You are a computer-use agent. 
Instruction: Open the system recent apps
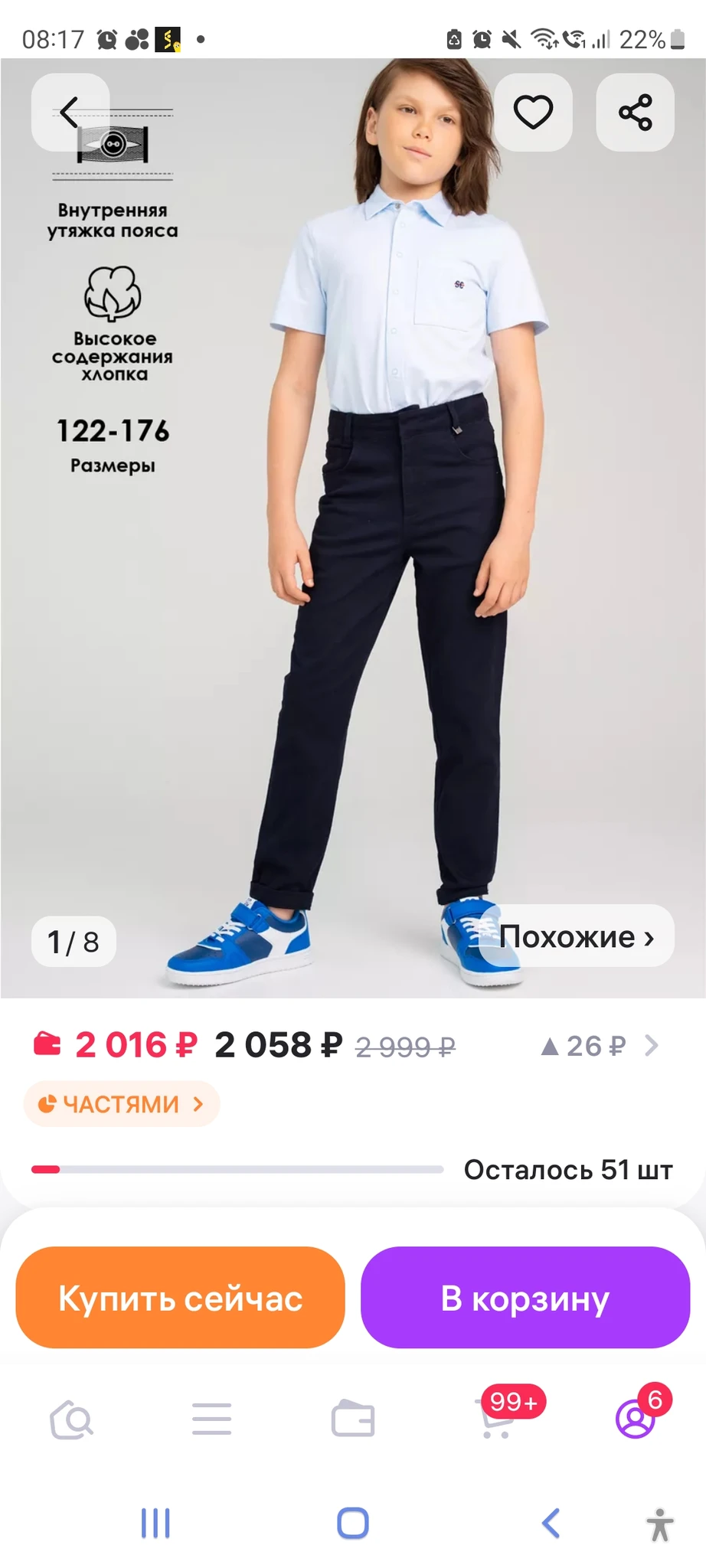click(155, 1524)
